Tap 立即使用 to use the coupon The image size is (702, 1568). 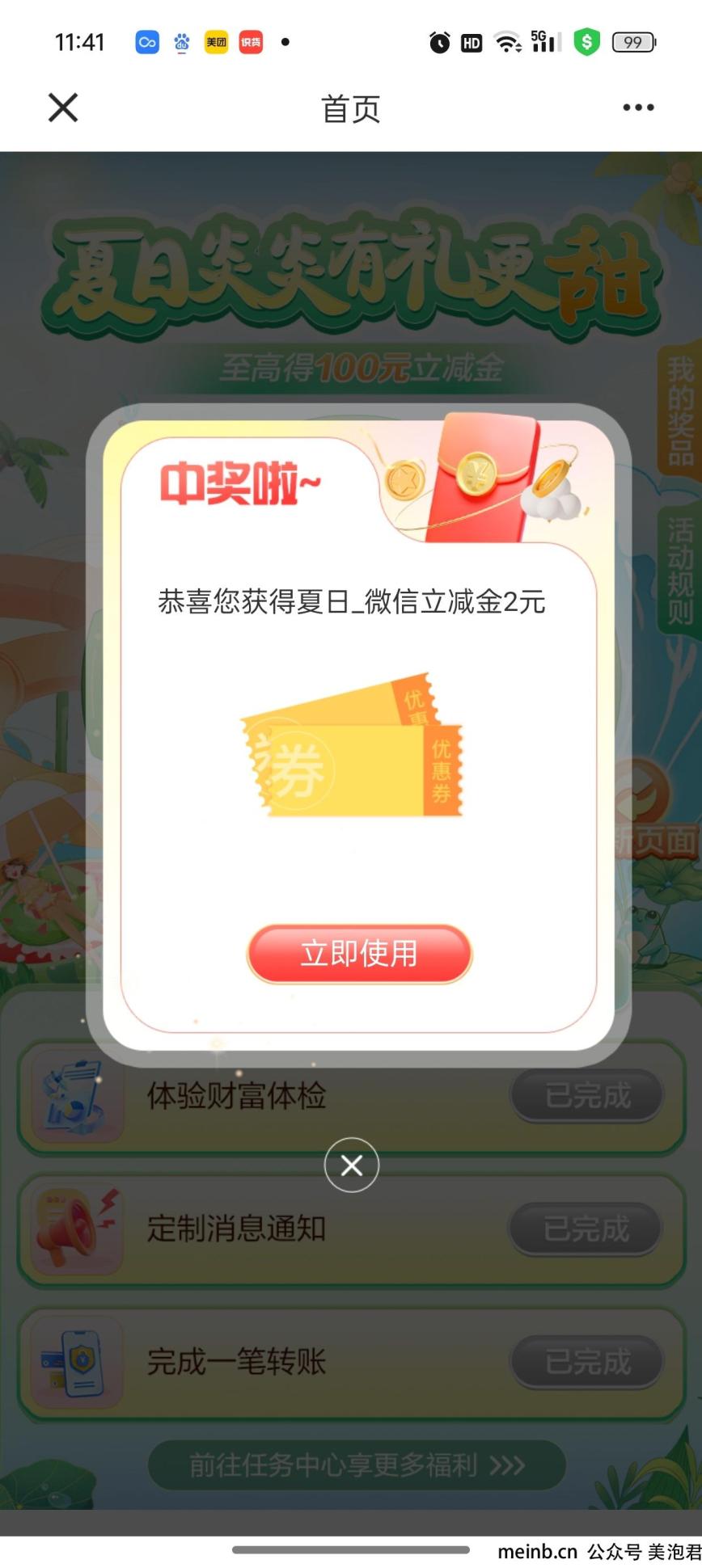(x=359, y=954)
